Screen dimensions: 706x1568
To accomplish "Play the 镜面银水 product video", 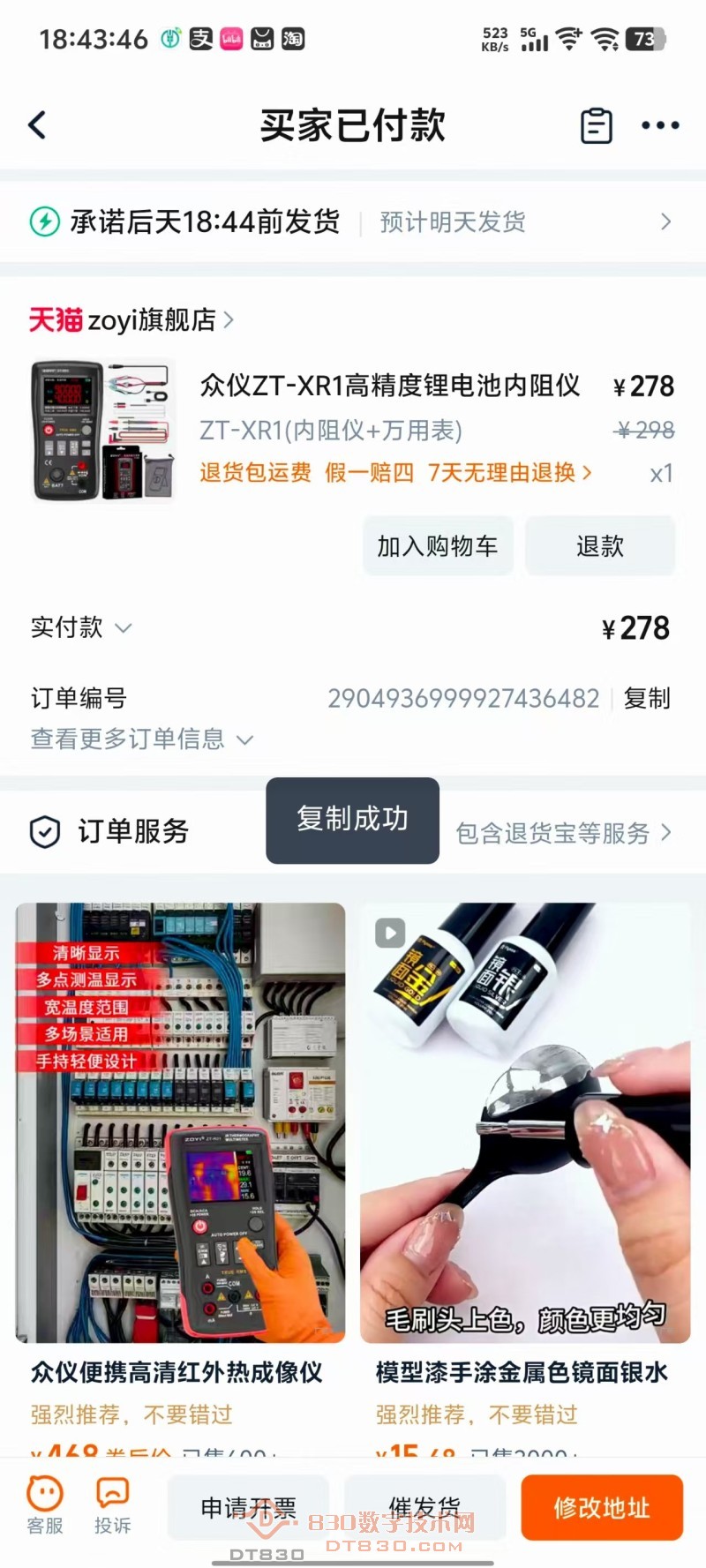I will (x=388, y=933).
